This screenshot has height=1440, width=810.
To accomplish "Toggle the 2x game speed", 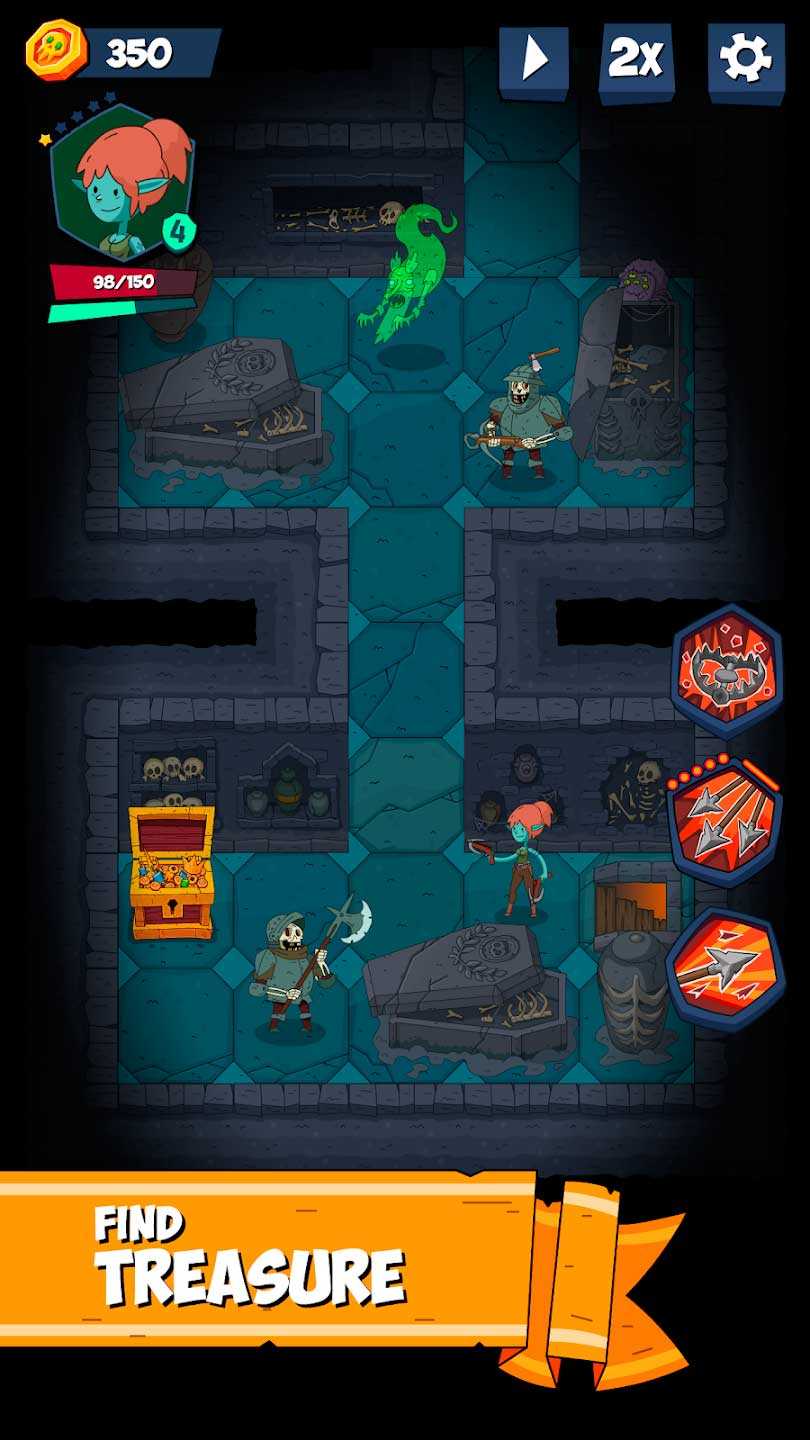I will click(637, 59).
